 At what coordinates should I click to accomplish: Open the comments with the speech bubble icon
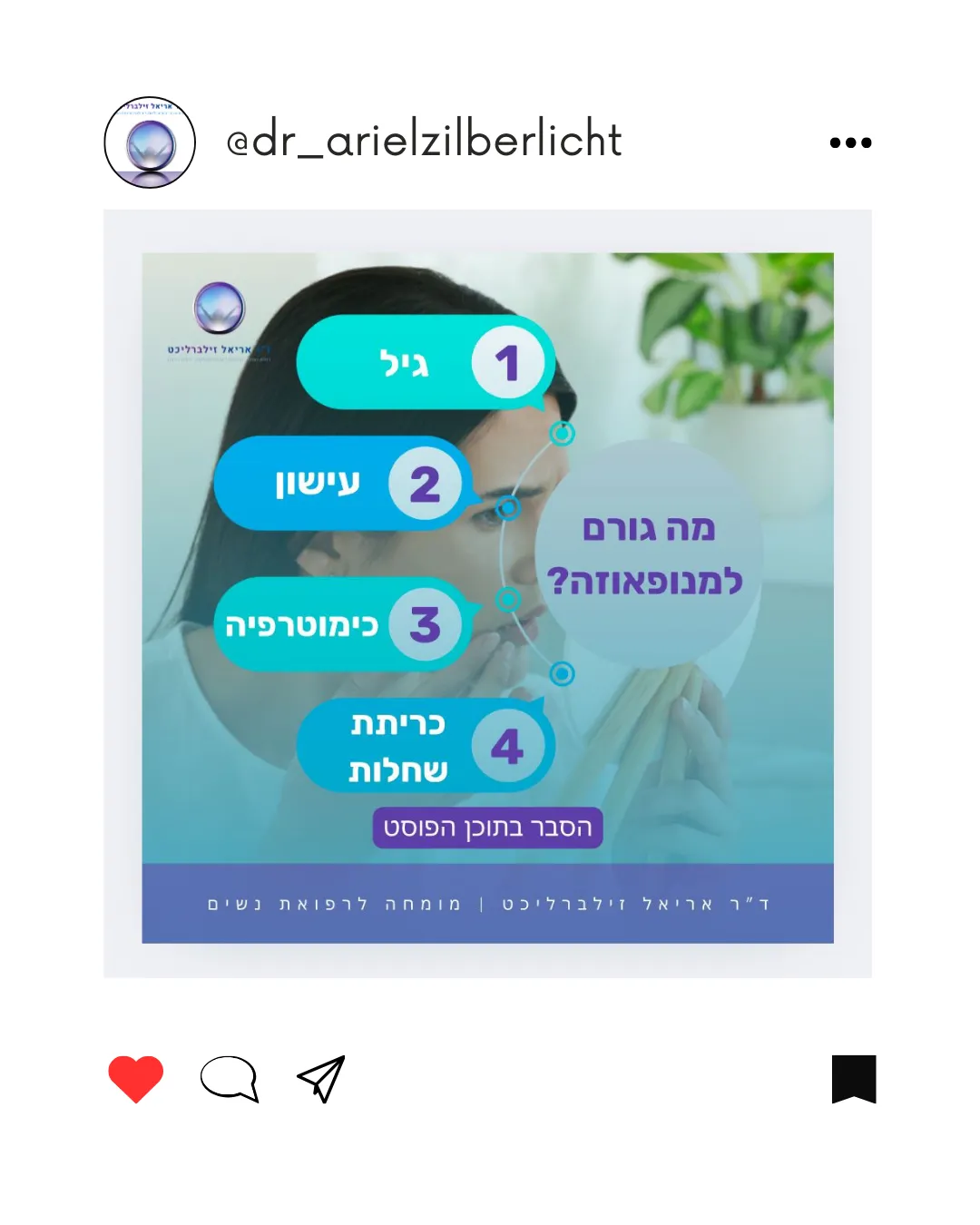[x=228, y=1080]
